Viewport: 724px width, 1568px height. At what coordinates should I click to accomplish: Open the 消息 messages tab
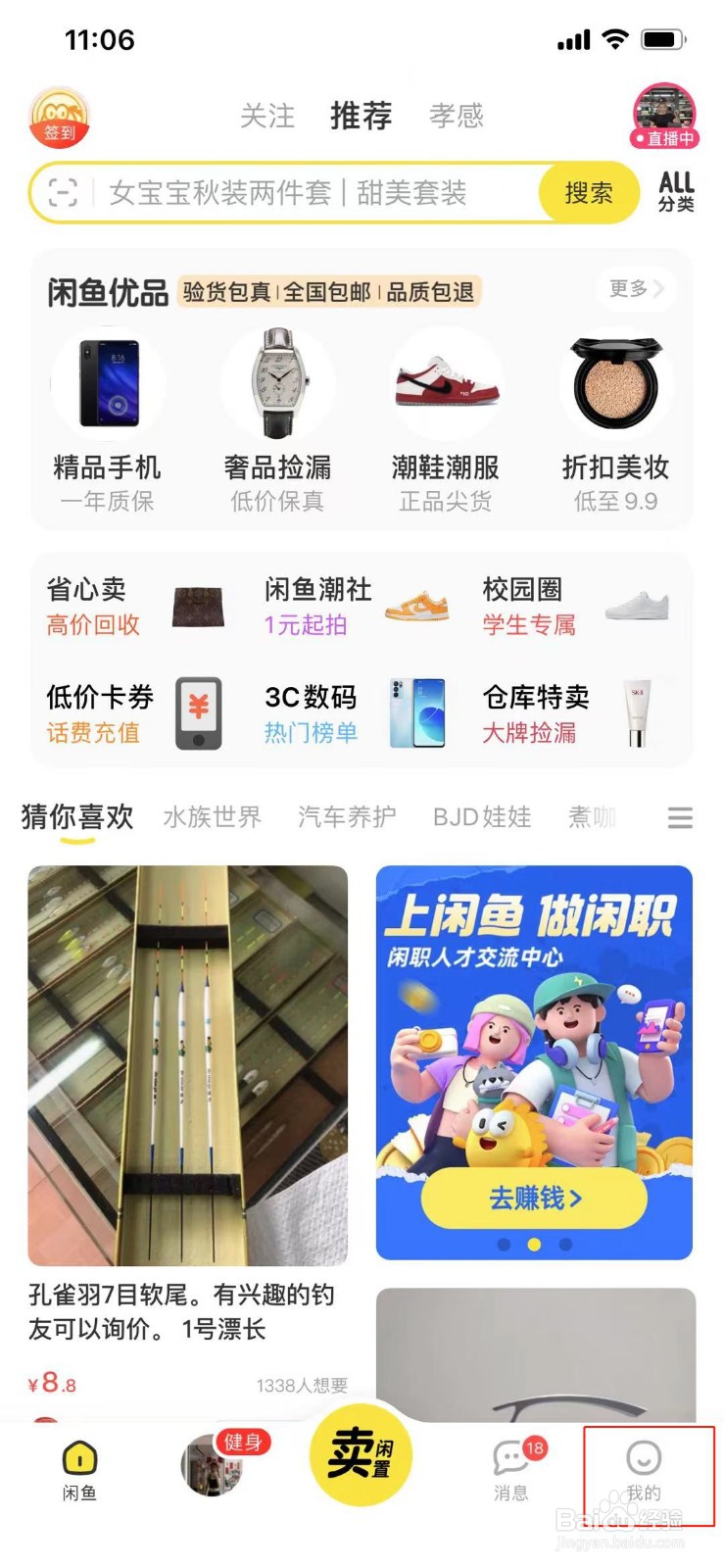(511, 1468)
